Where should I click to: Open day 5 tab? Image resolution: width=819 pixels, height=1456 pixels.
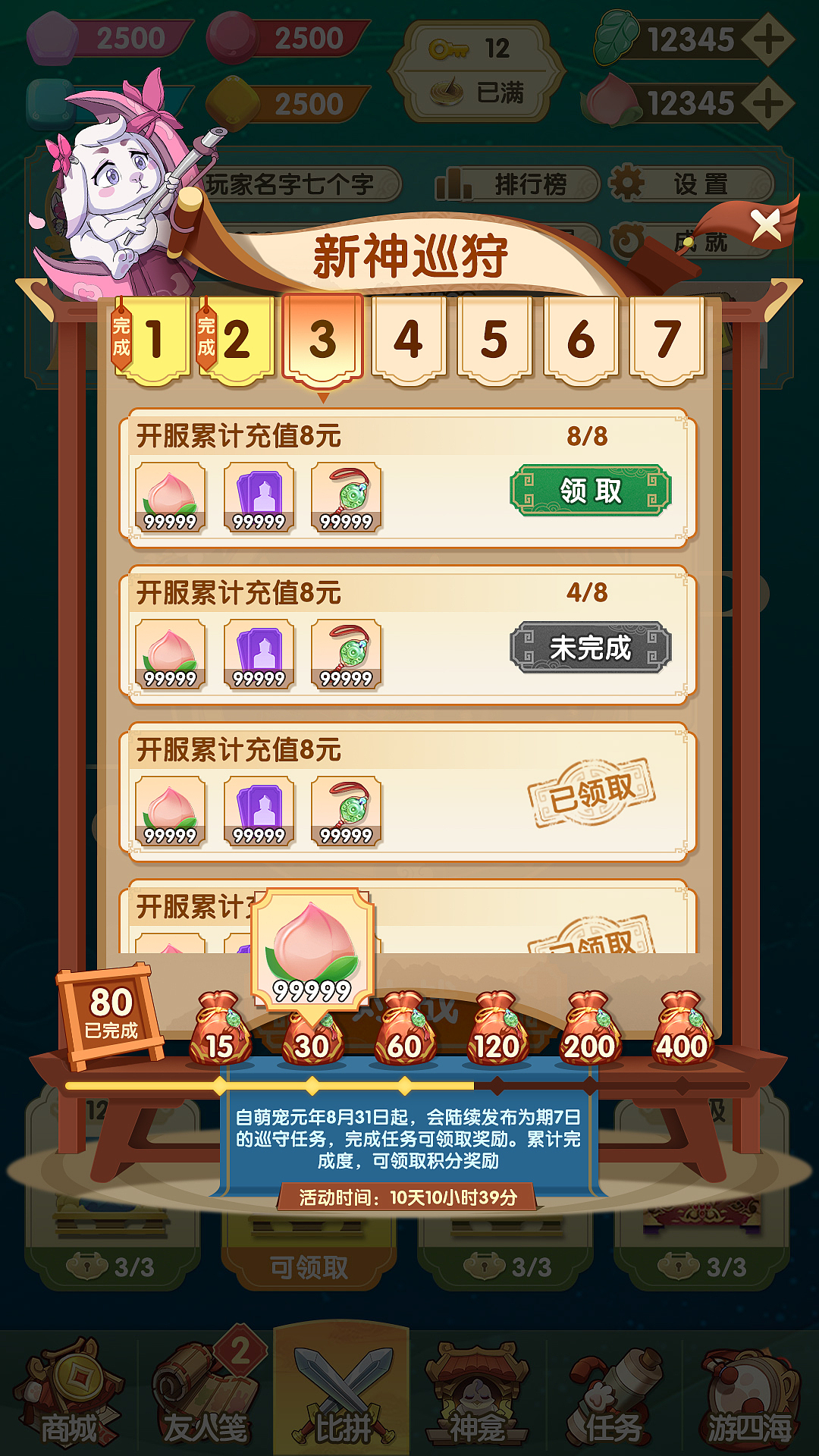tap(495, 340)
